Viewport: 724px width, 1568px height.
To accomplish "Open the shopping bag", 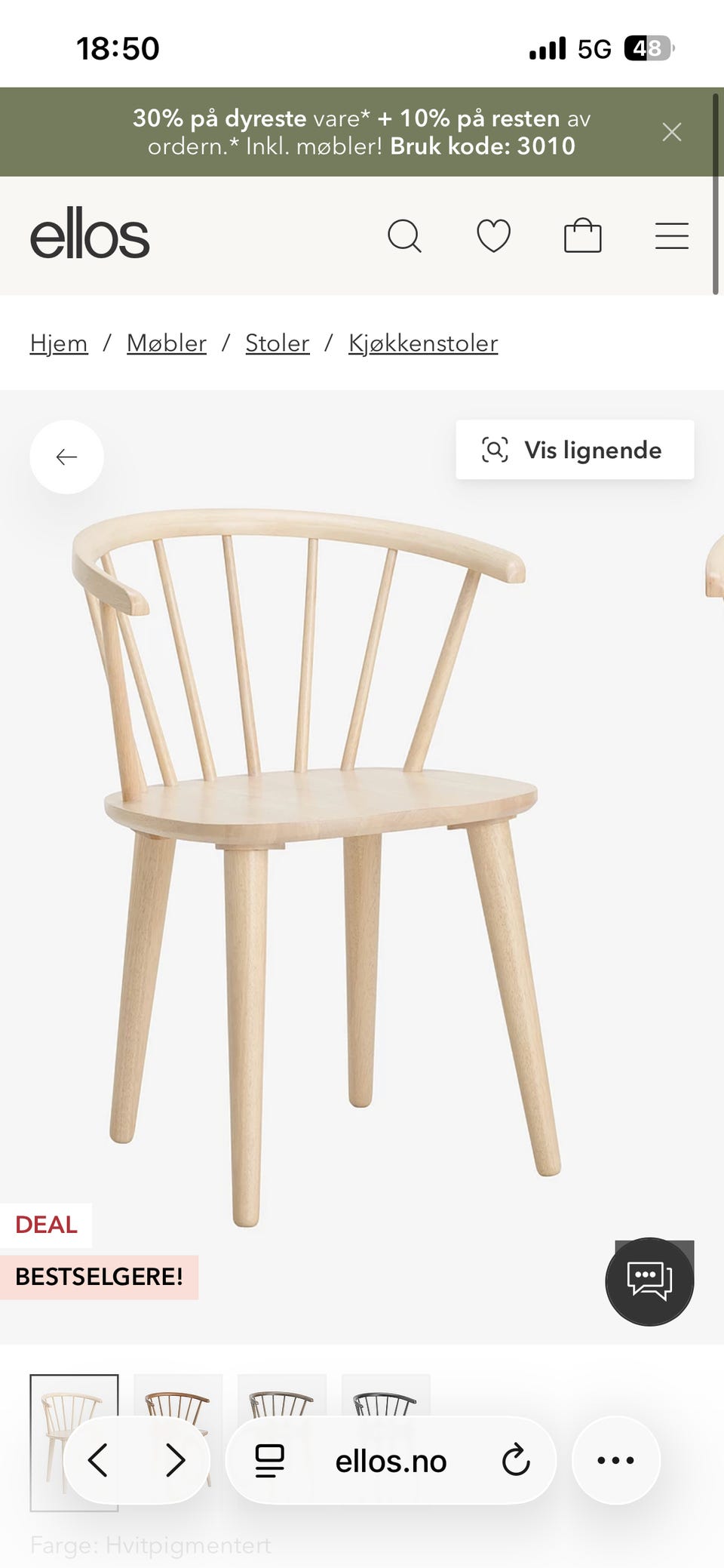I will [x=583, y=235].
